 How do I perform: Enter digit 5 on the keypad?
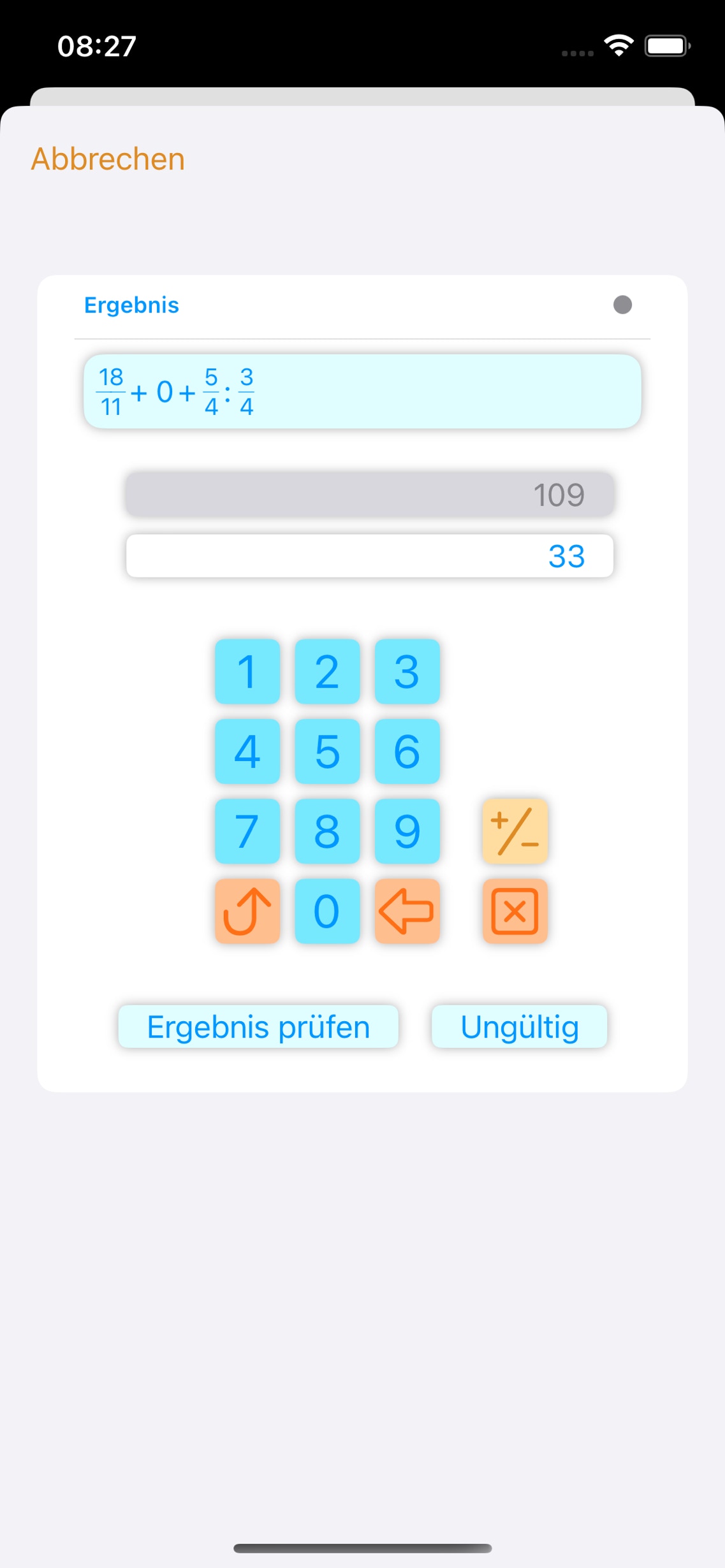coord(327,751)
